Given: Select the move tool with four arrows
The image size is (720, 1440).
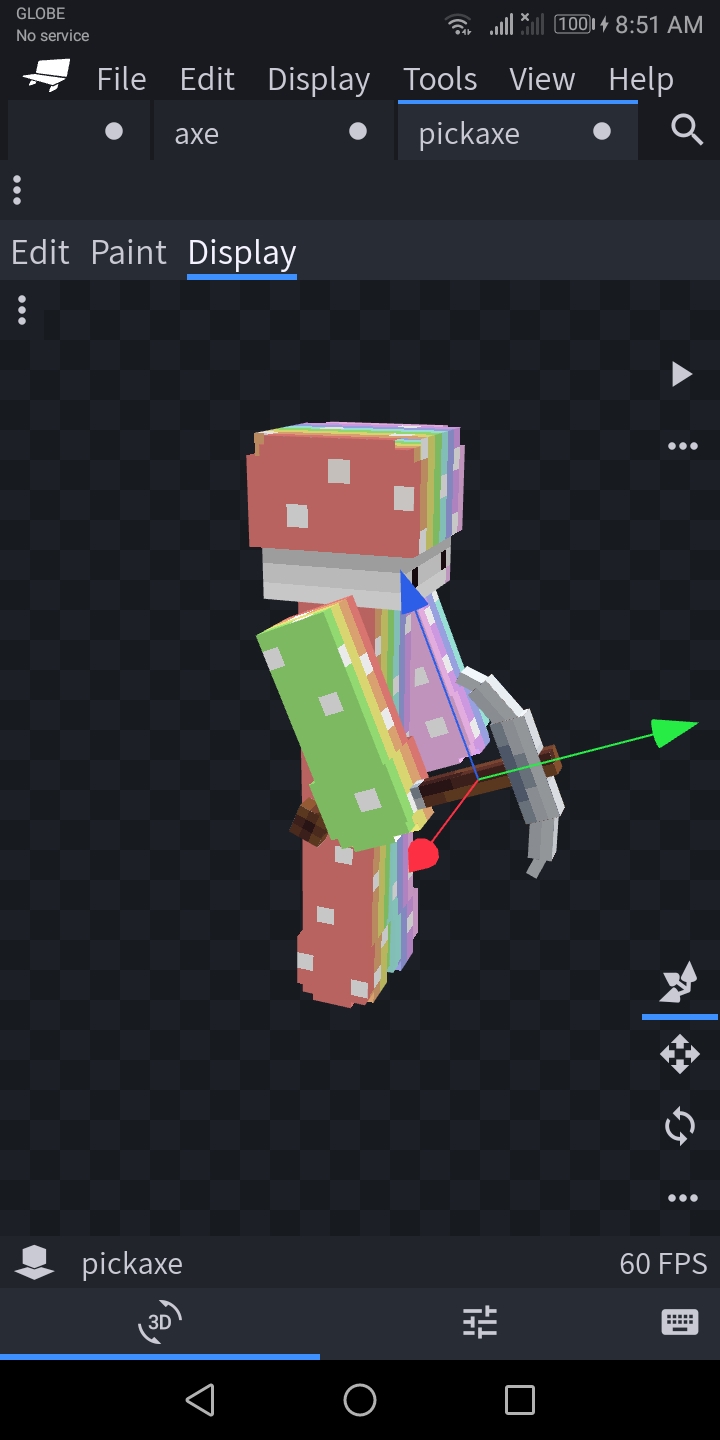Looking at the screenshot, I should [x=680, y=1054].
